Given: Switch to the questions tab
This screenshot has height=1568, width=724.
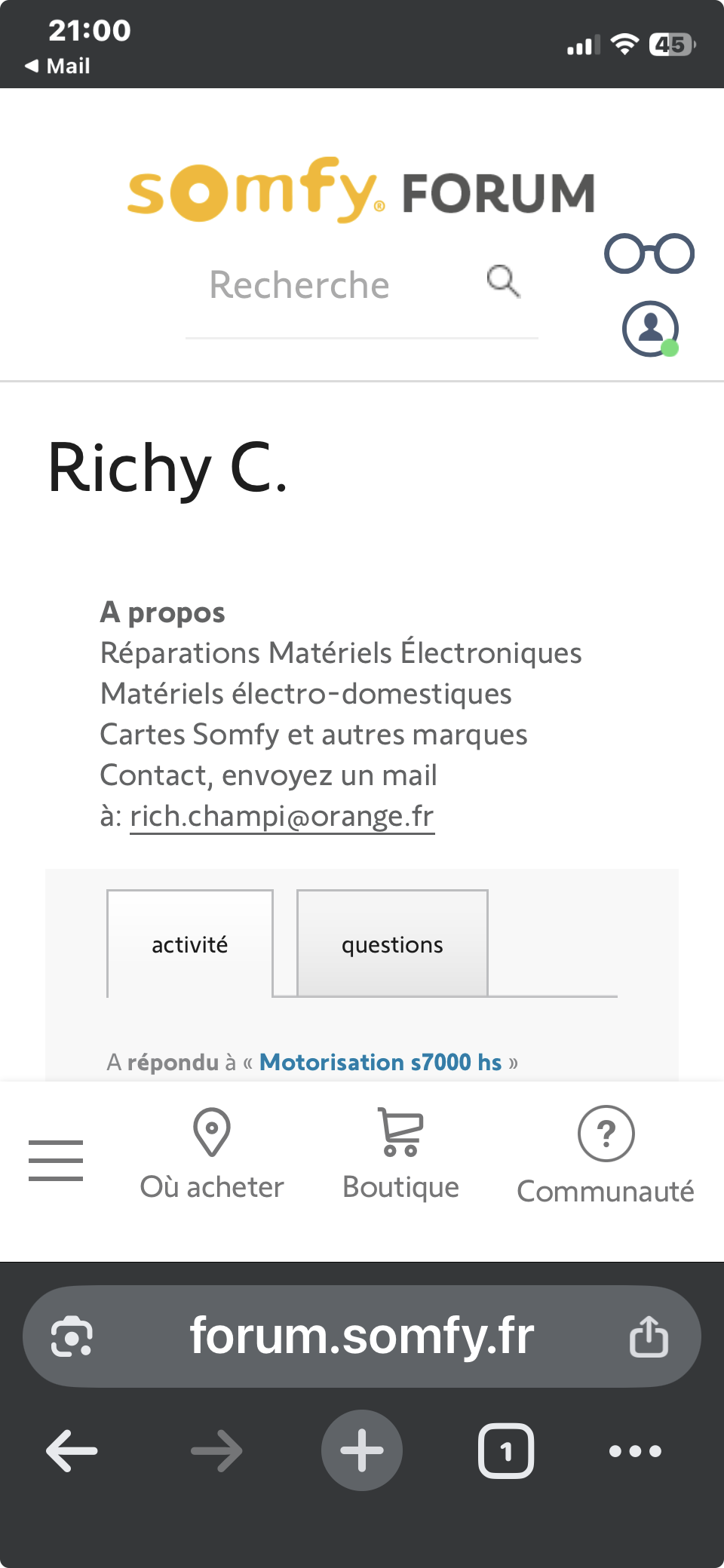Looking at the screenshot, I should coord(392,944).
